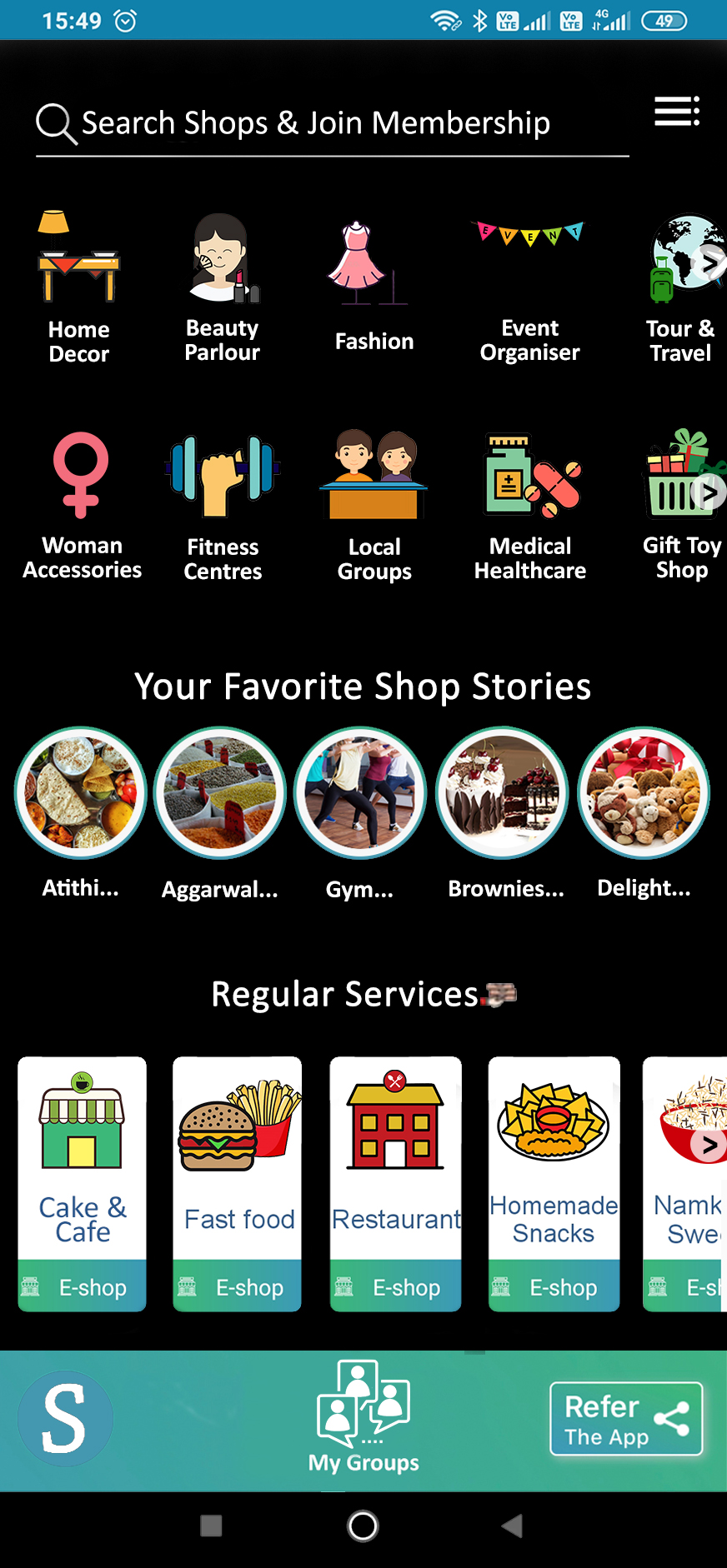Open Homemade Snacks E-shop card
Viewport: 727px width, 1568px height.
pyautogui.click(x=554, y=1183)
